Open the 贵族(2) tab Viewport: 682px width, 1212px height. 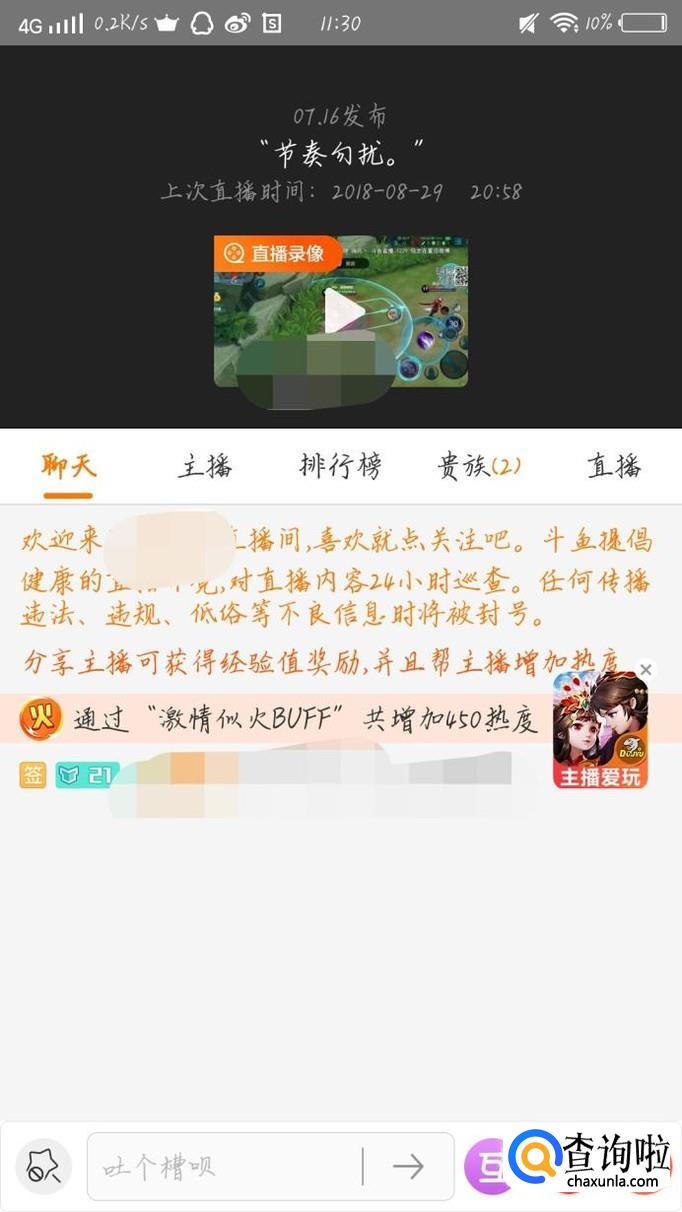tap(479, 466)
